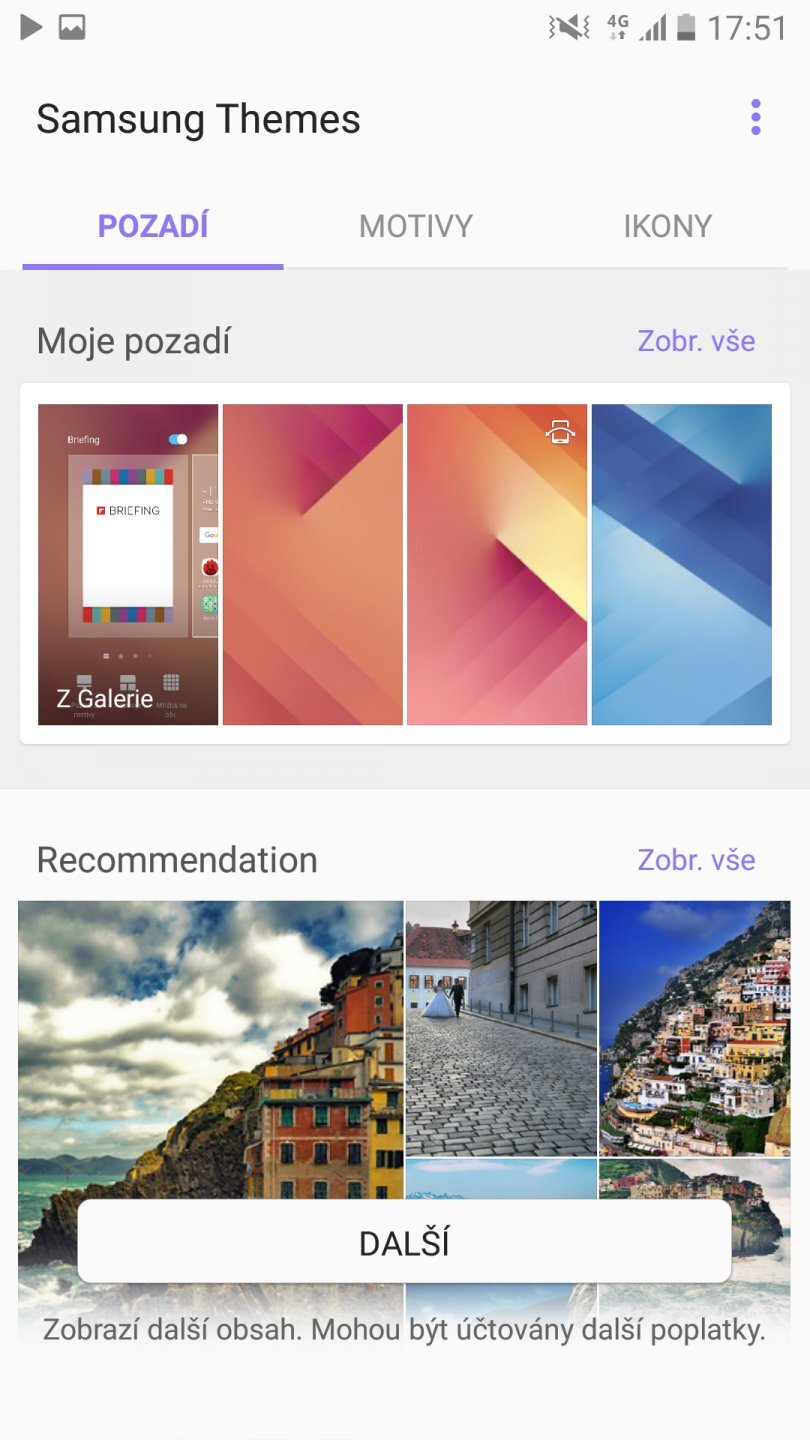Switch to the IKONY tab
The width and height of the screenshot is (810, 1440).
(x=667, y=226)
